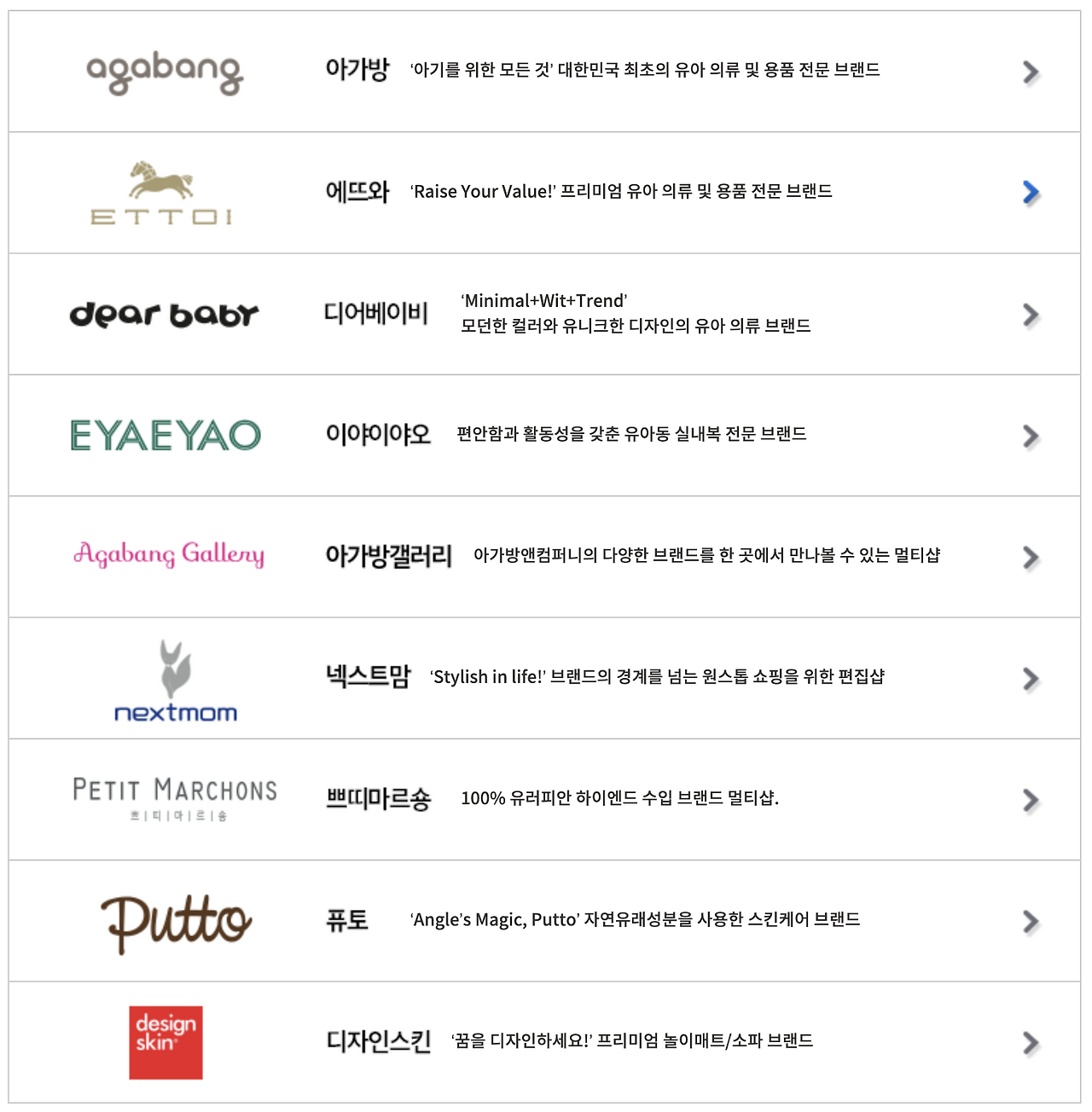This screenshot has width=1092, height=1112.
Task: Click the red design skin logo
Action: point(166,1041)
